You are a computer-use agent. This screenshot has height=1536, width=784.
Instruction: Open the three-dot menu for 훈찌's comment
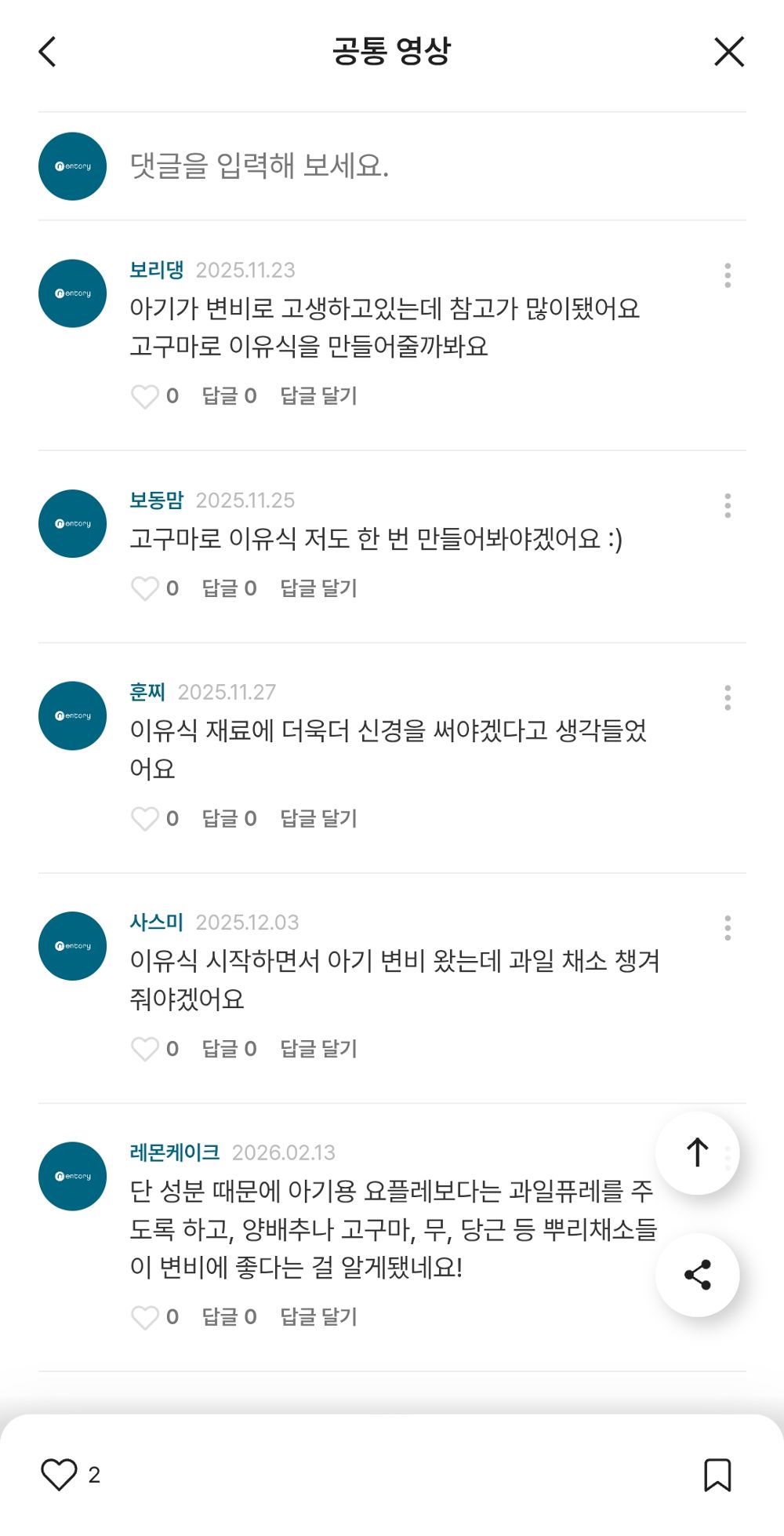coord(728,697)
